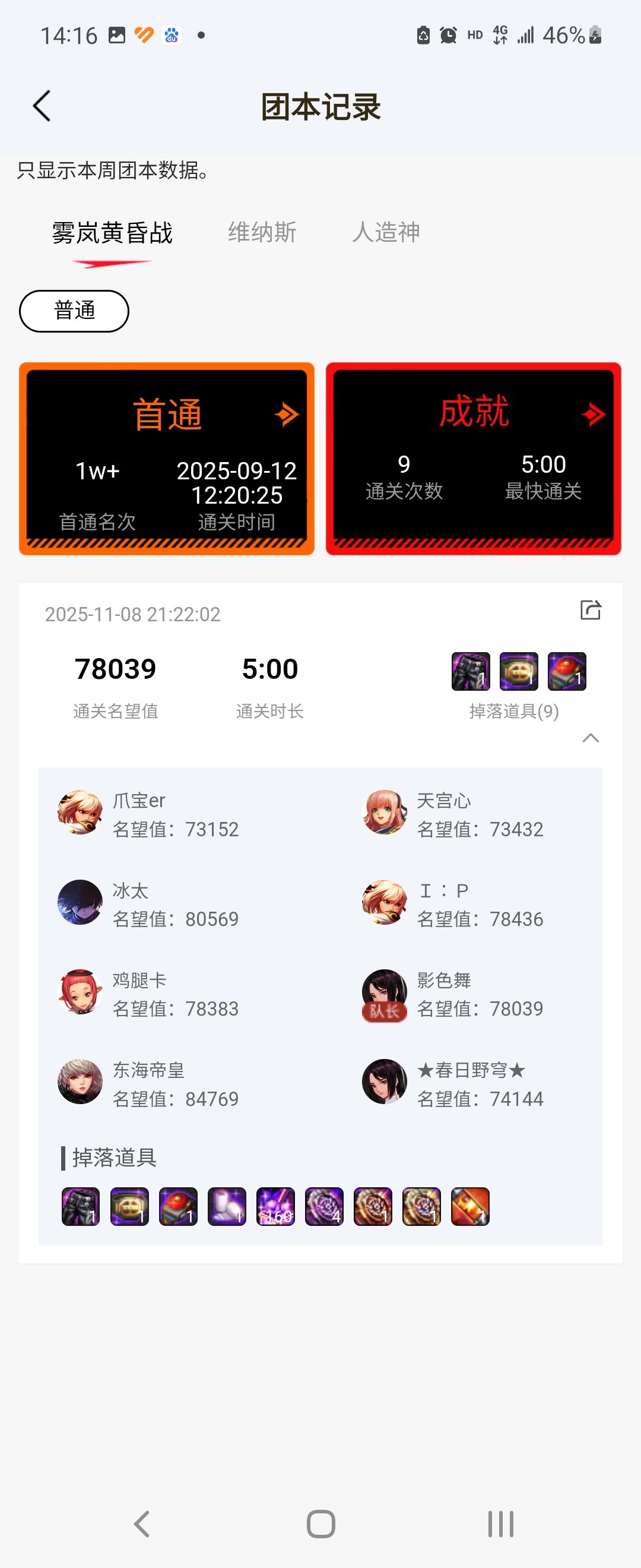Switch to the 维纳斯 tab

point(261,232)
